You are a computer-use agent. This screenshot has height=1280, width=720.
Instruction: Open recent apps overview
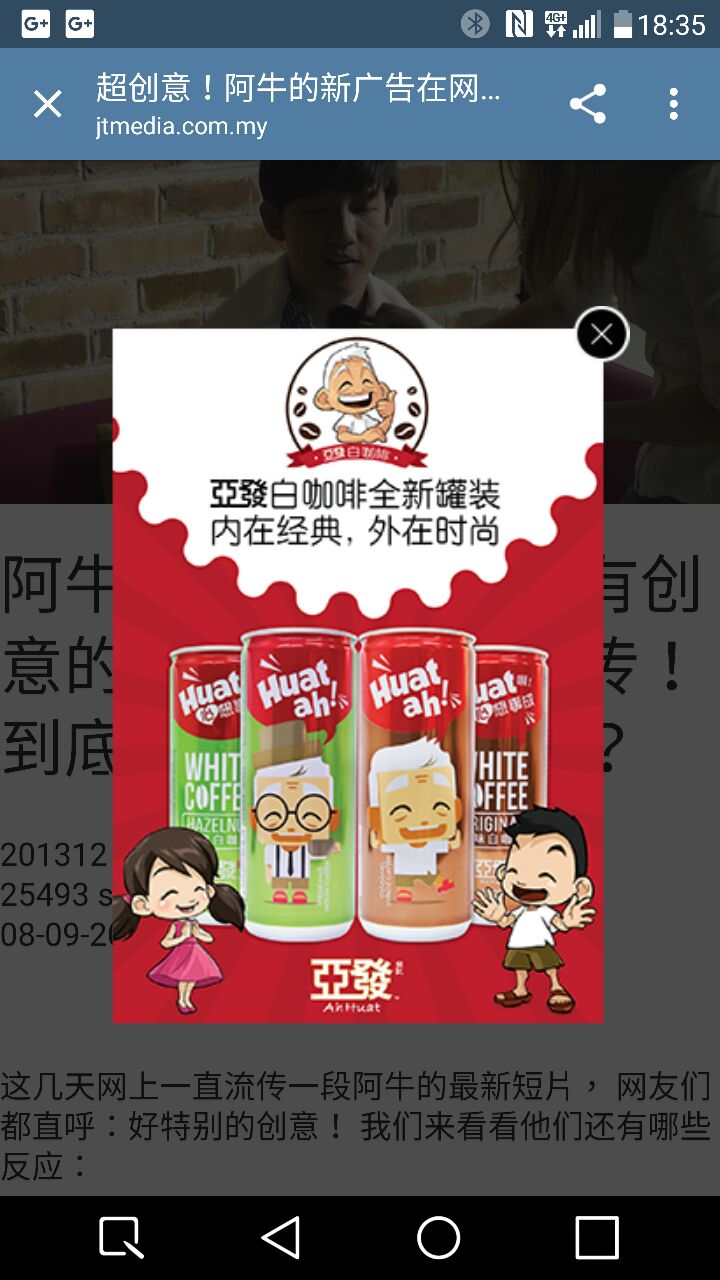(x=596, y=1238)
